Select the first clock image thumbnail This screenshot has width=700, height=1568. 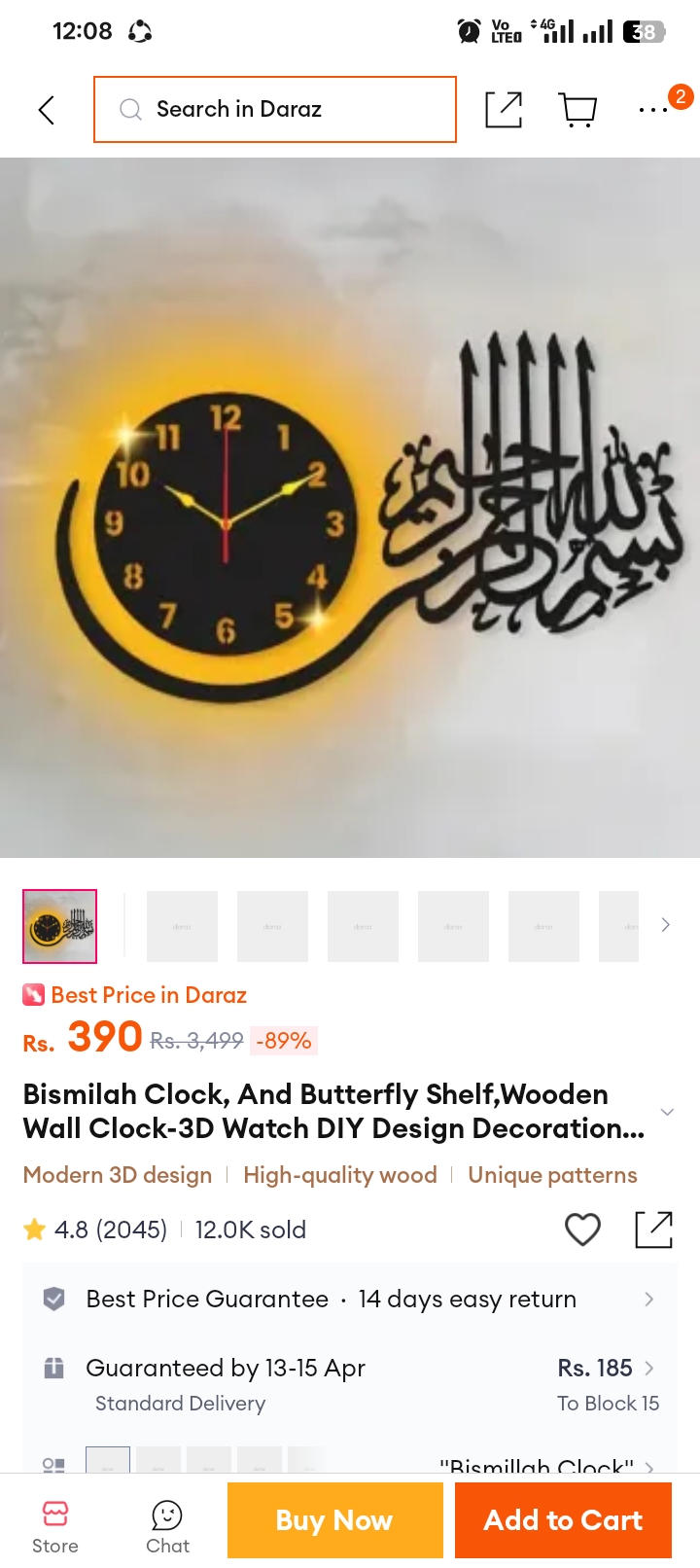pos(60,926)
